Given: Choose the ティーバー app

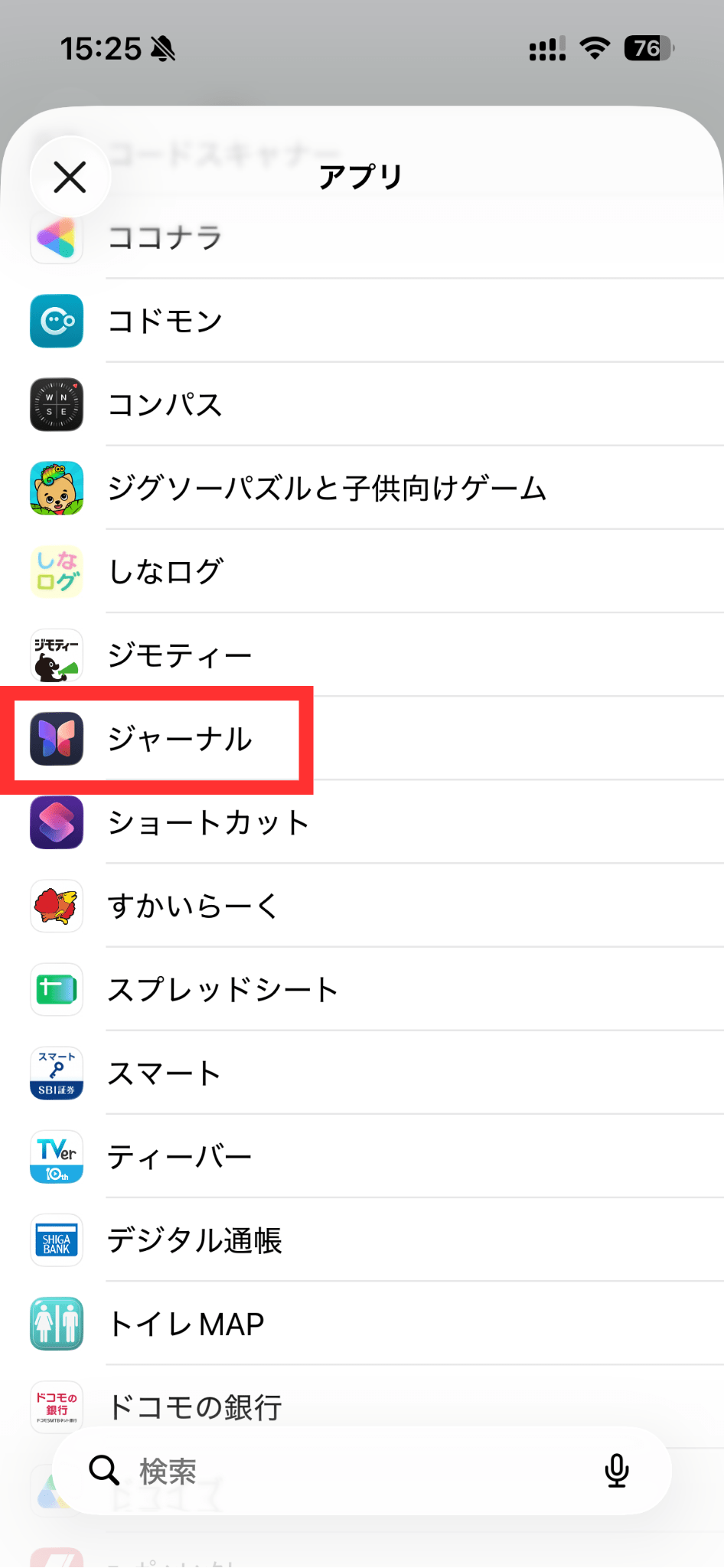Looking at the screenshot, I should pos(362,1156).
